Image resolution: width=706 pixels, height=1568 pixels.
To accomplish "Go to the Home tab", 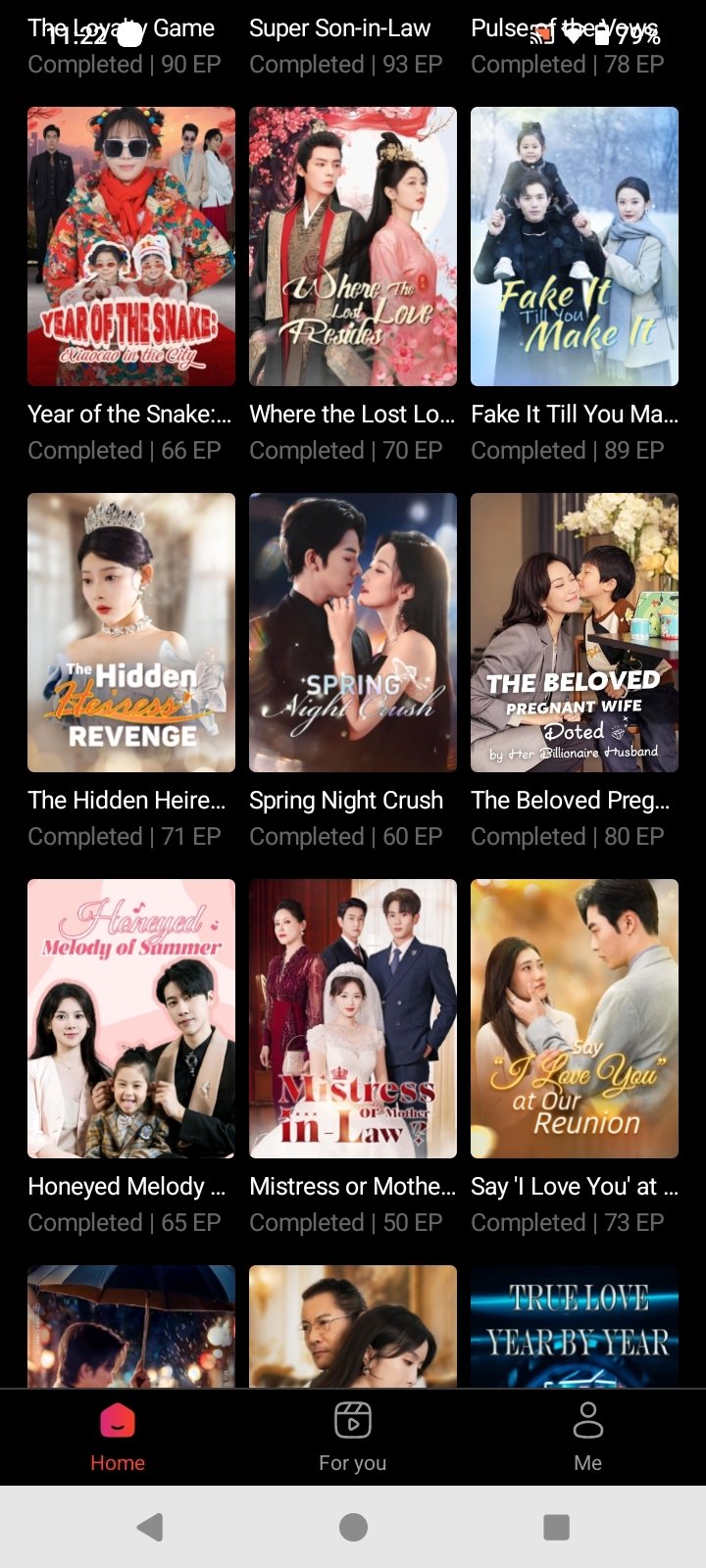I will 118,1437.
